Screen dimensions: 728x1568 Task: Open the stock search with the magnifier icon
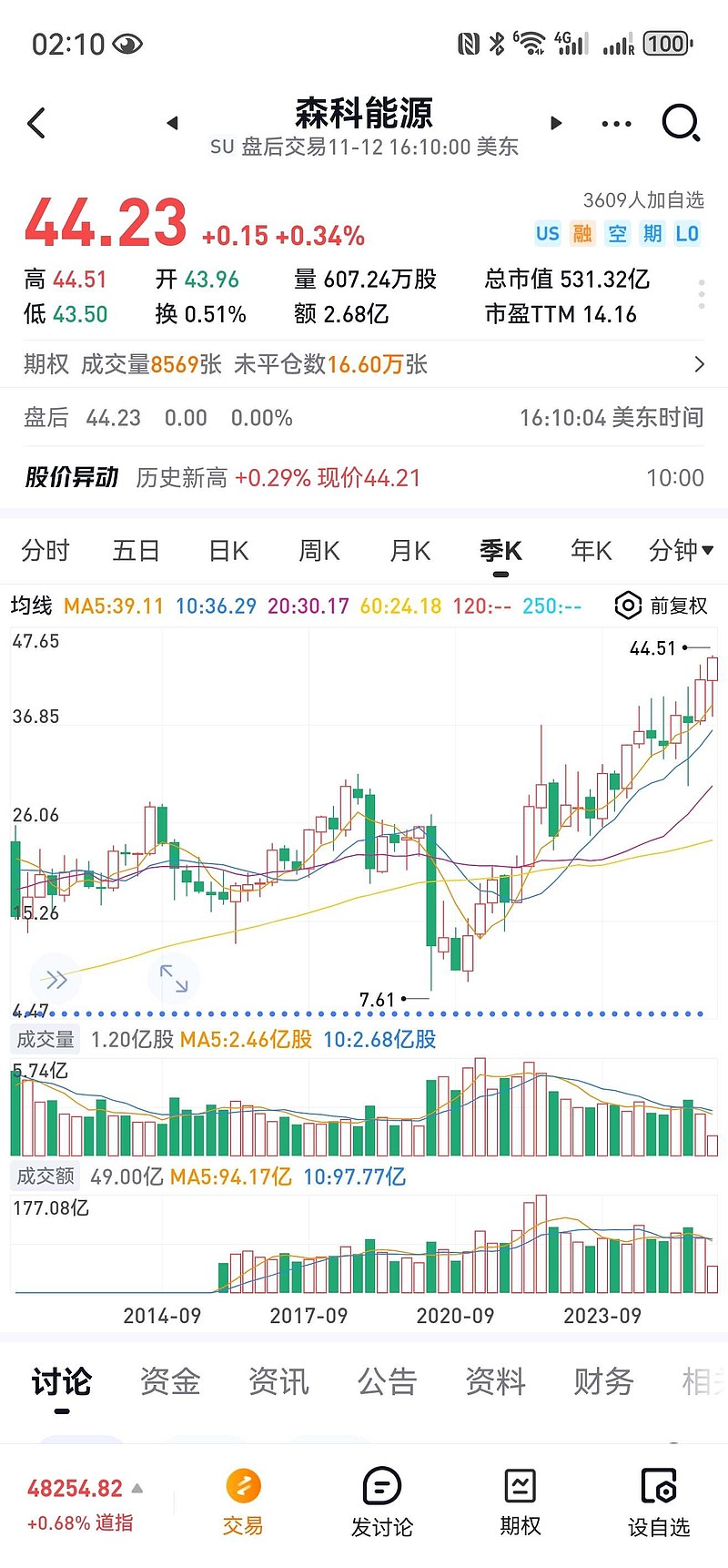[x=681, y=123]
